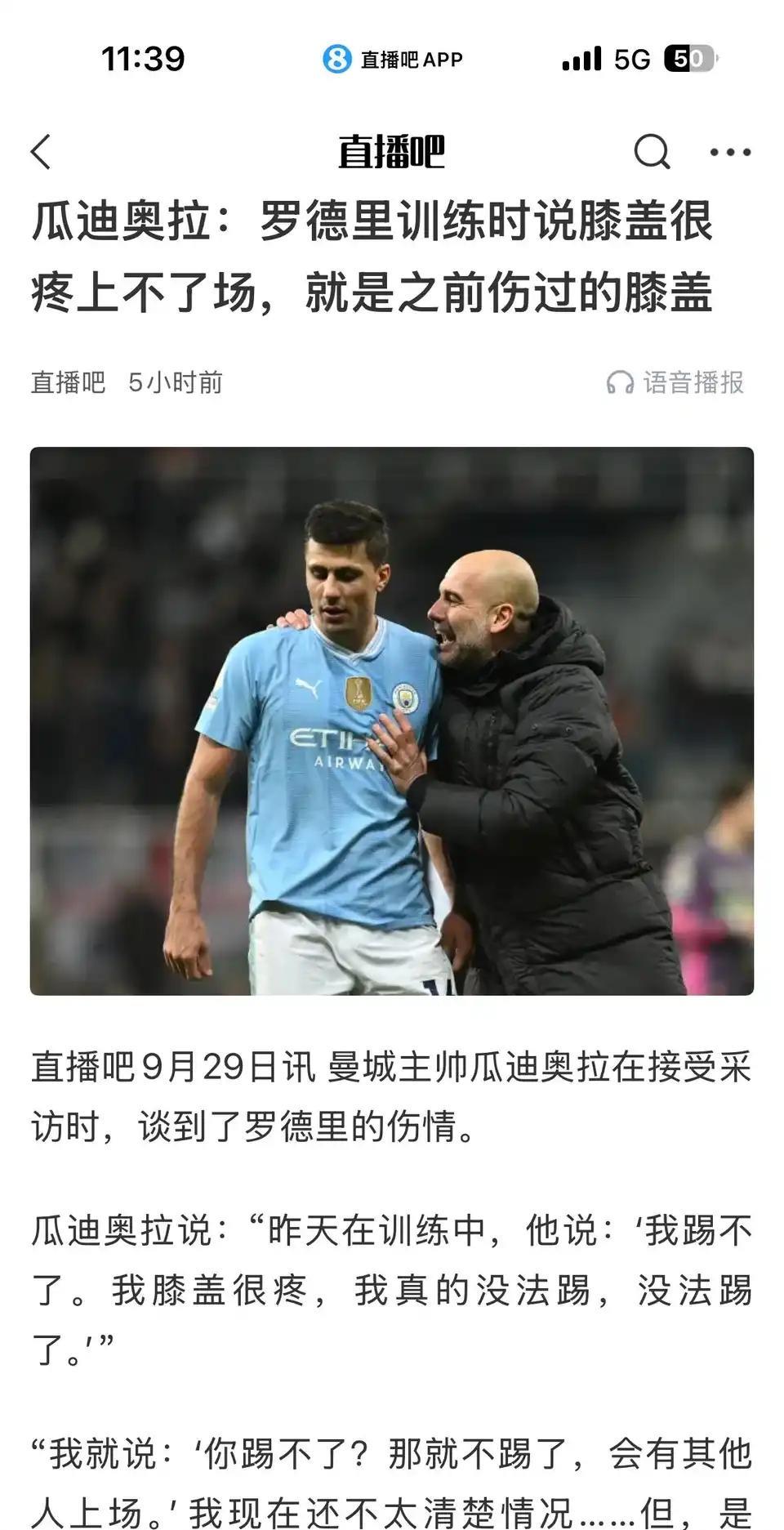Open the three-dot overflow menu
The image size is (784, 1530).
tap(730, 152)
